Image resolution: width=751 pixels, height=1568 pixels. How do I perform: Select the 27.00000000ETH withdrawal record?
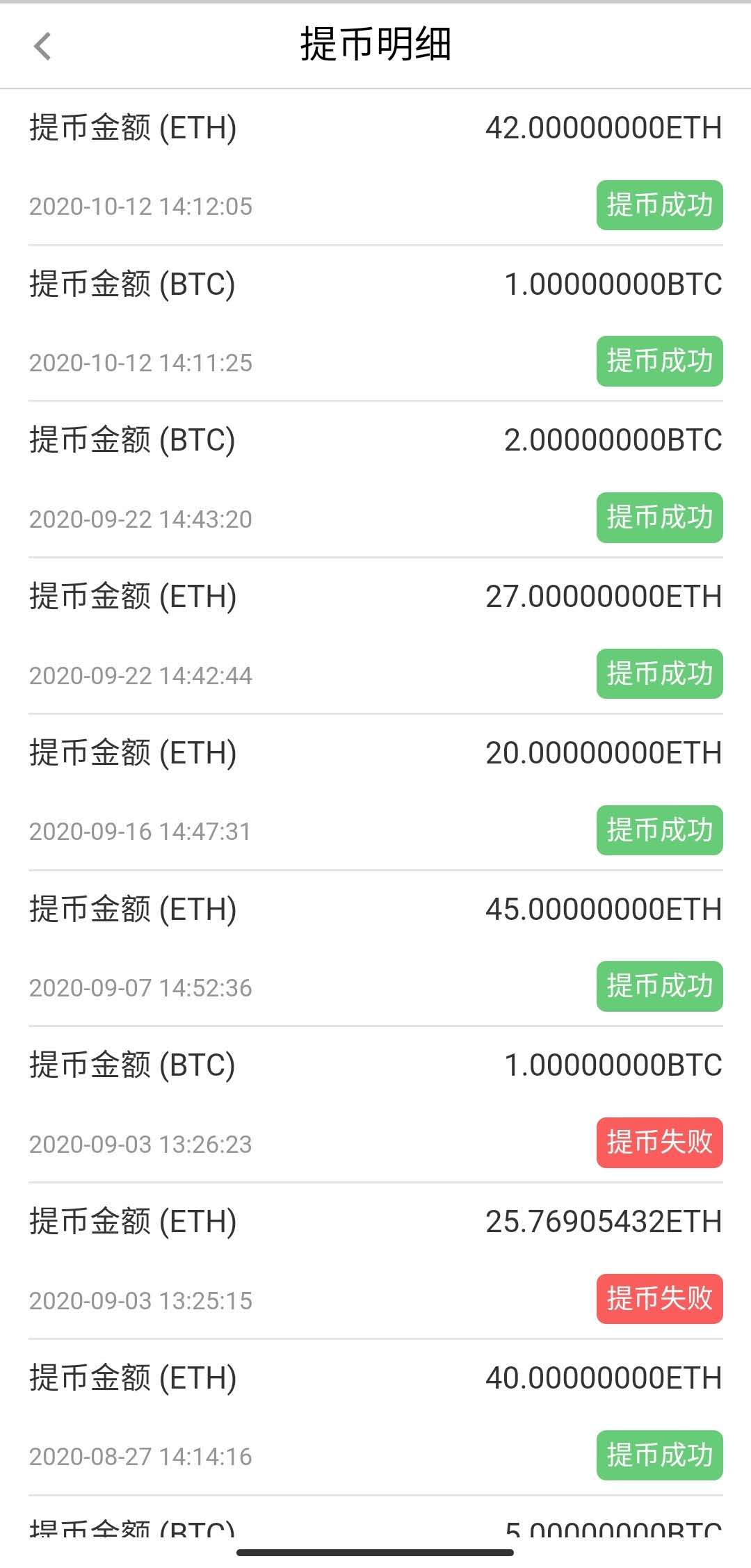(604, 597)
